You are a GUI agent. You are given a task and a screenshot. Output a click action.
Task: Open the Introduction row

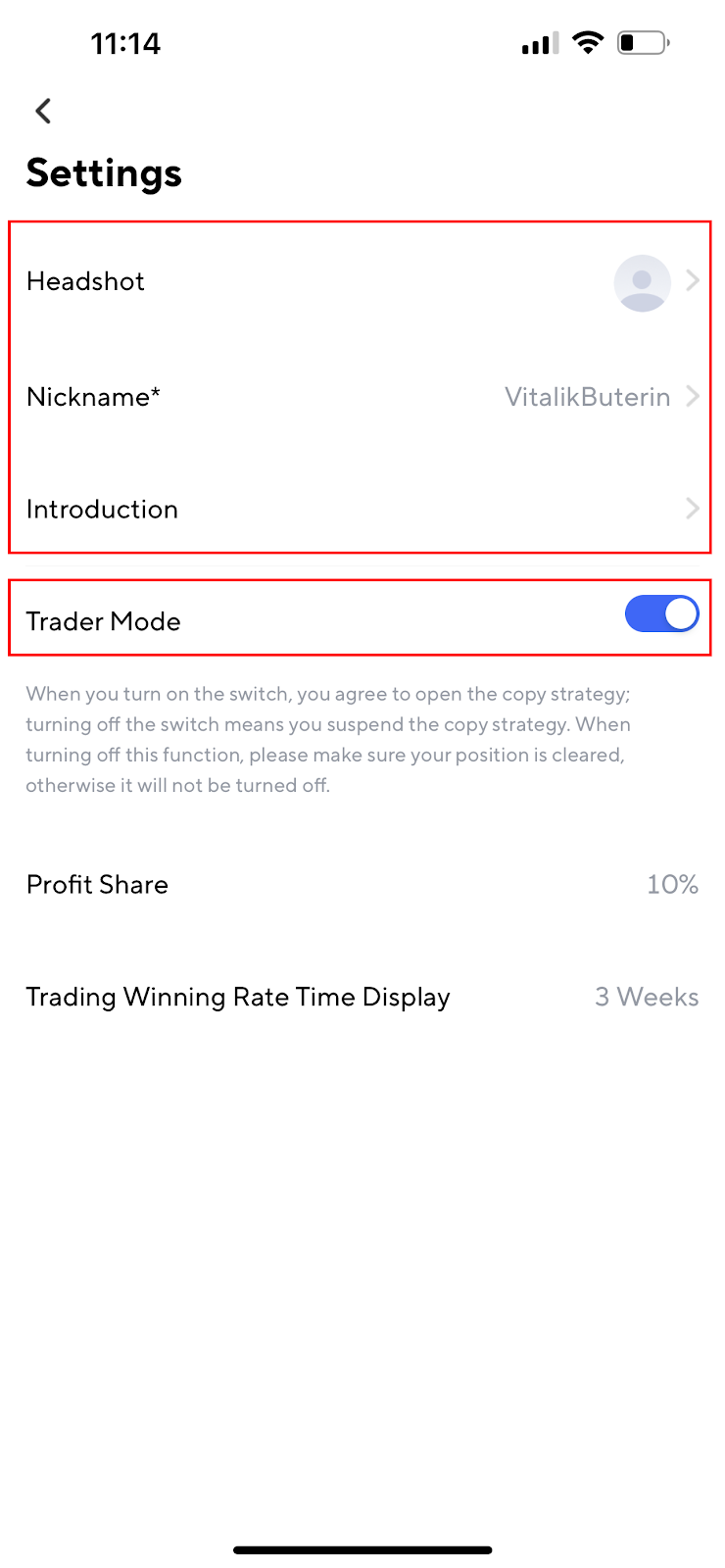pyautogui.click(x=361, y=510)
